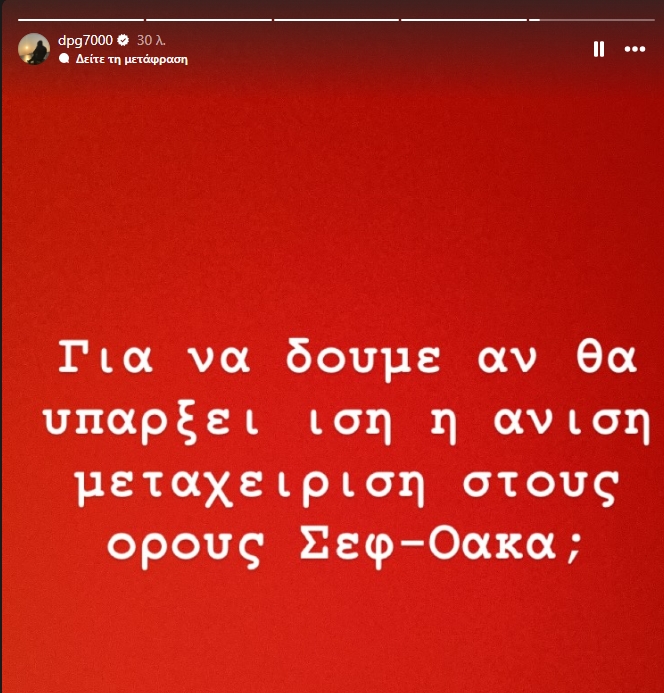Viewport: 664px width, 693px height.
Task: Pause the story playback
Action: tap(599, 48)
